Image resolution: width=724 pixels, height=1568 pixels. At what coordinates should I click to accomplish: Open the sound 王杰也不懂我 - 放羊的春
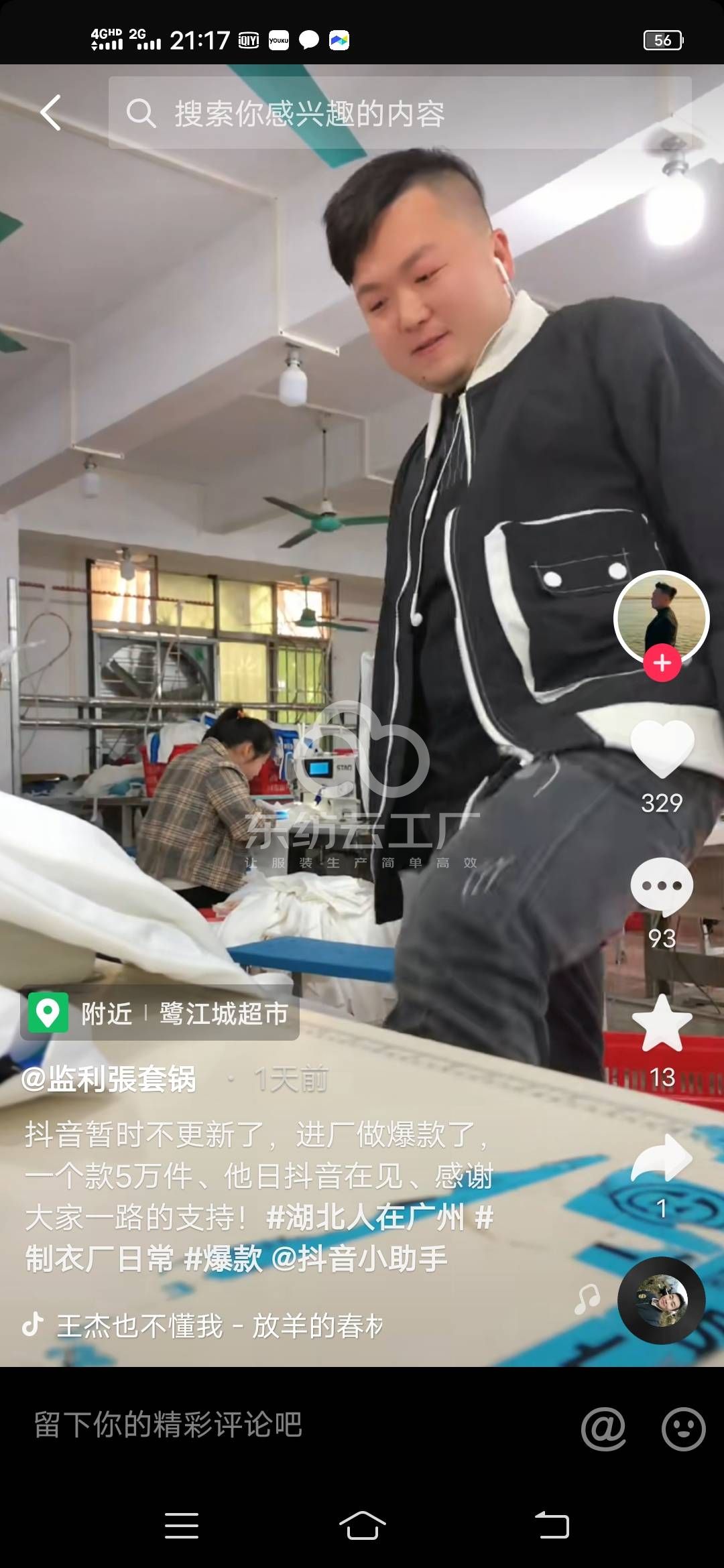[219, 1326]
